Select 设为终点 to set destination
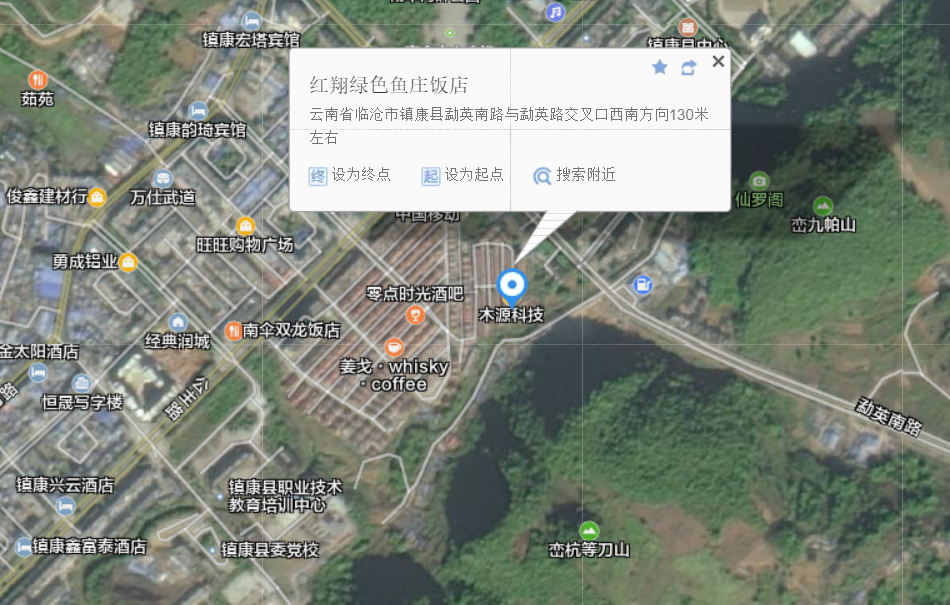The image size is (950, 605). pyautogui.click(x=350, y=175)
